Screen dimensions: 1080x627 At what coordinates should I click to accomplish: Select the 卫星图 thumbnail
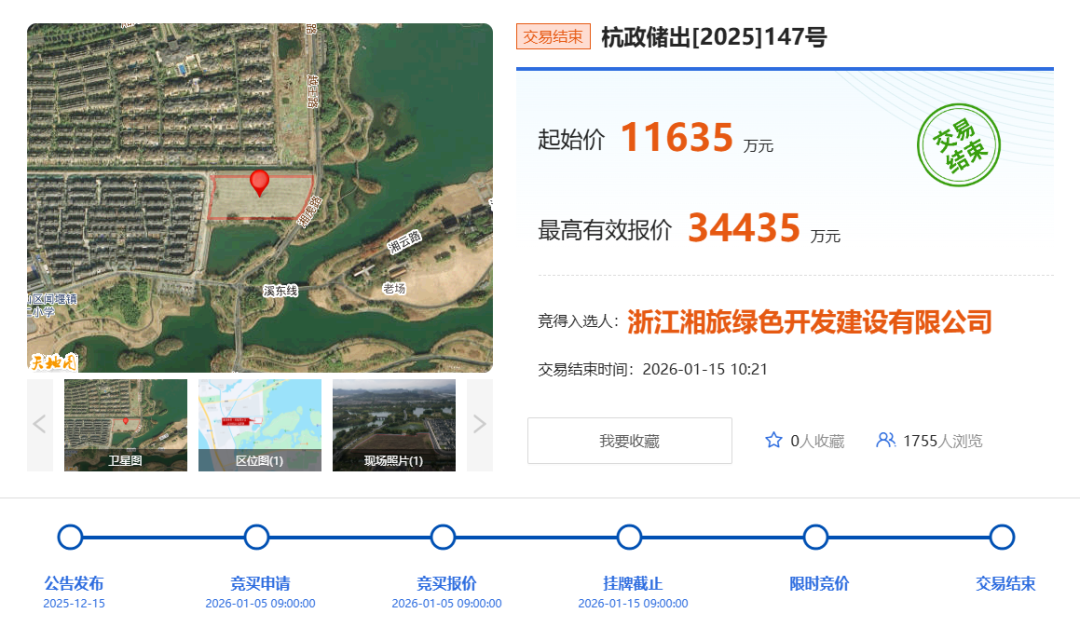coord(125,425)
